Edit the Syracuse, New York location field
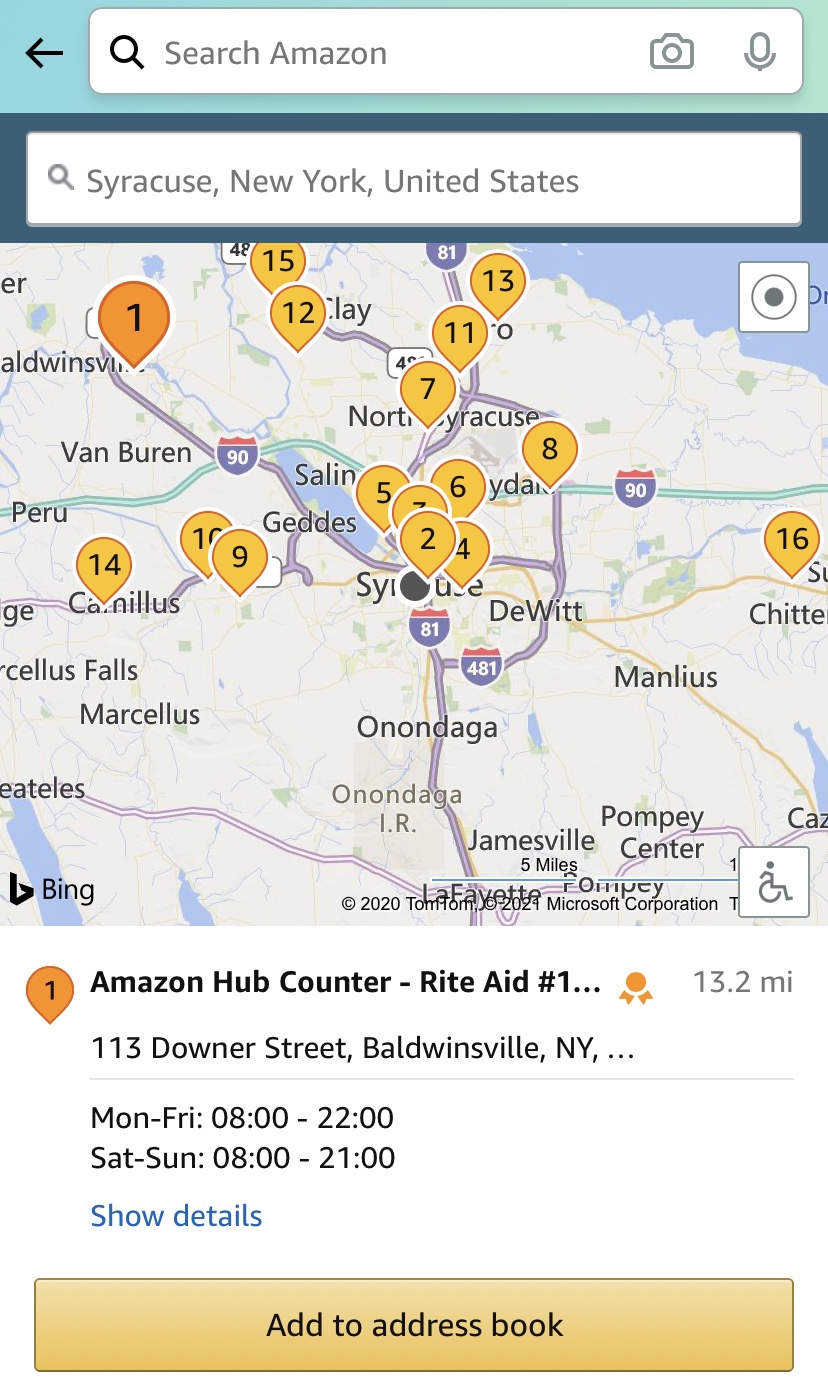Image resolution: width=828 pixels, height=1391 pixels. (x=414, y=181)
